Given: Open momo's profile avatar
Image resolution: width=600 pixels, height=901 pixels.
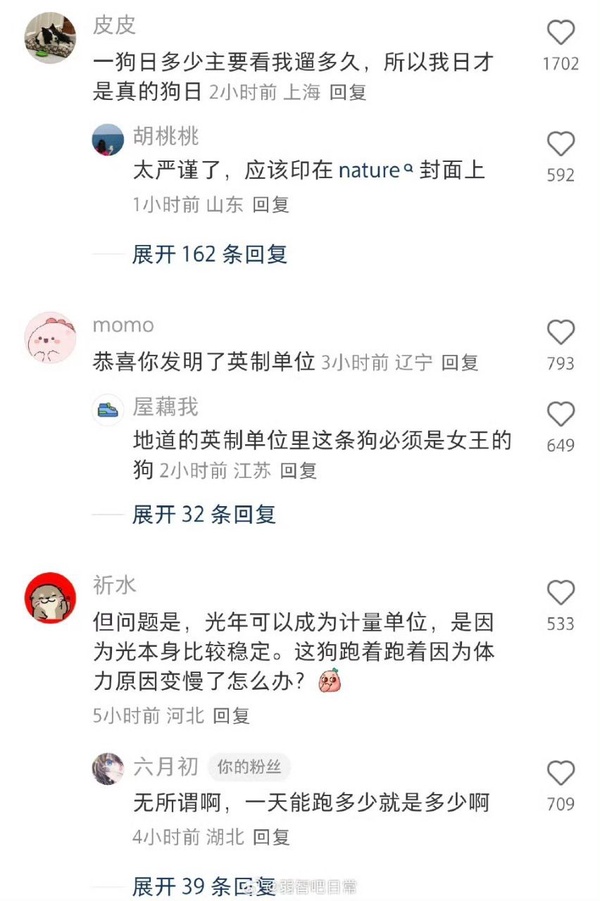Looking at the screenshot, I should click(x=50, y=338).
